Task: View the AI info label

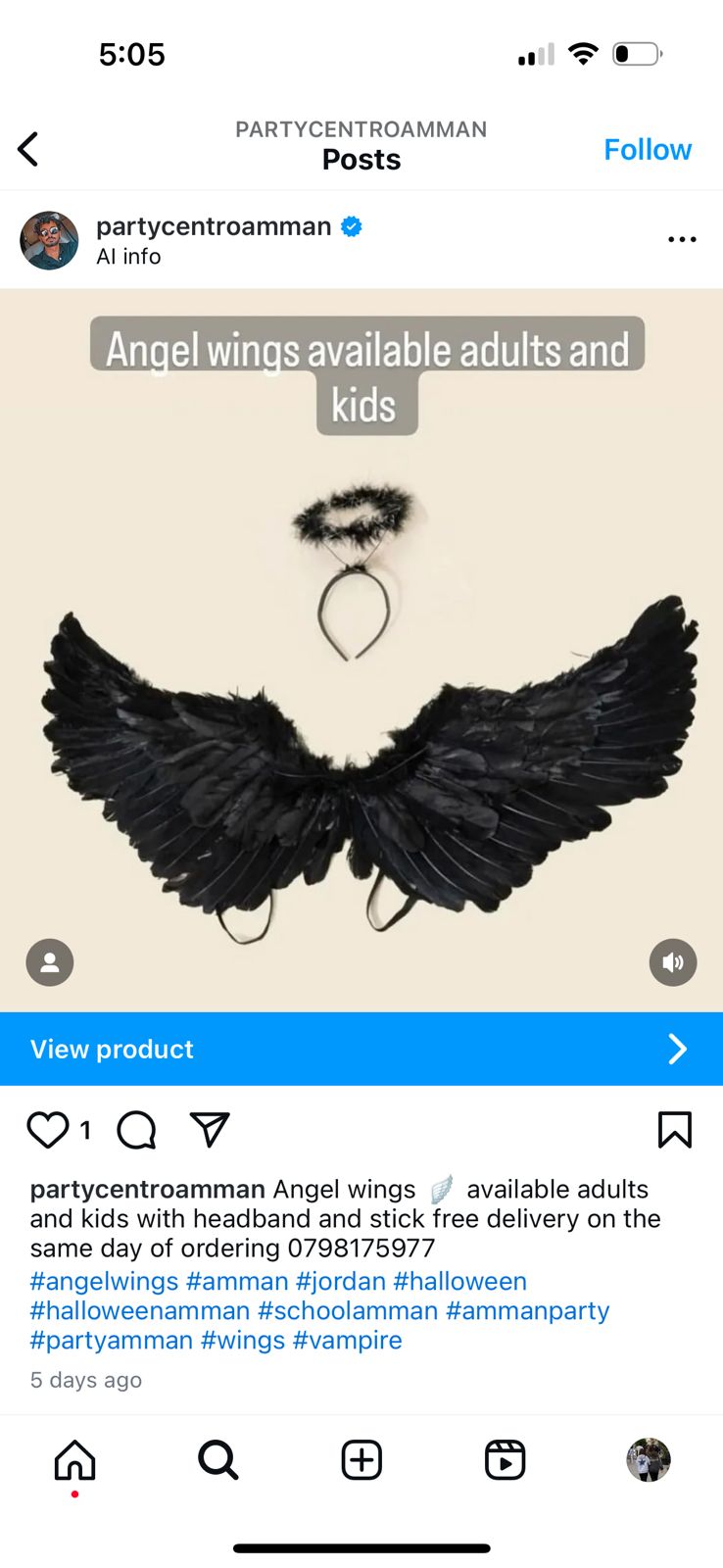Action: tap(128, 257)
